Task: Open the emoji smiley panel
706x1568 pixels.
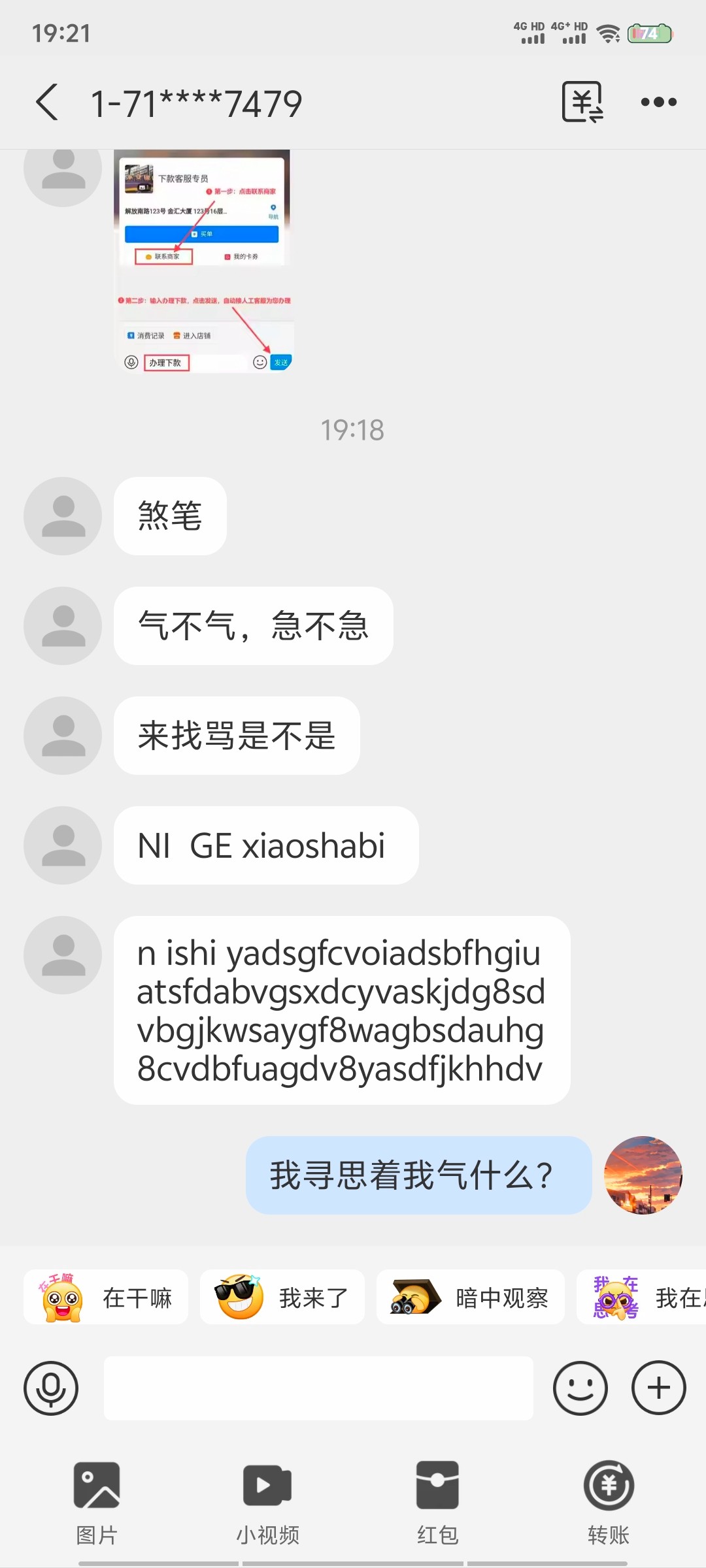Action: point(580,1388)
